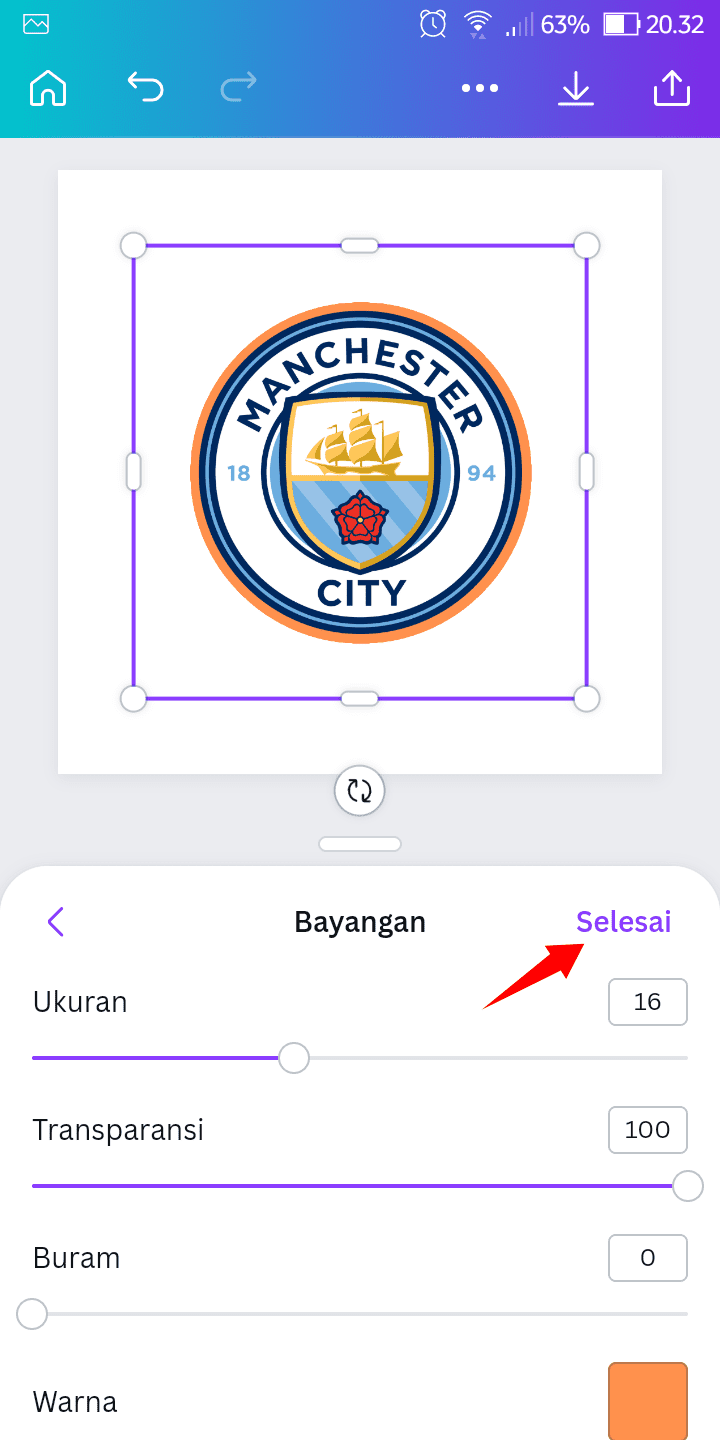Viewport: 720px width, 1440px height.
Task: Tap the panel drag handle pill
Action: (x=360, y=844)
